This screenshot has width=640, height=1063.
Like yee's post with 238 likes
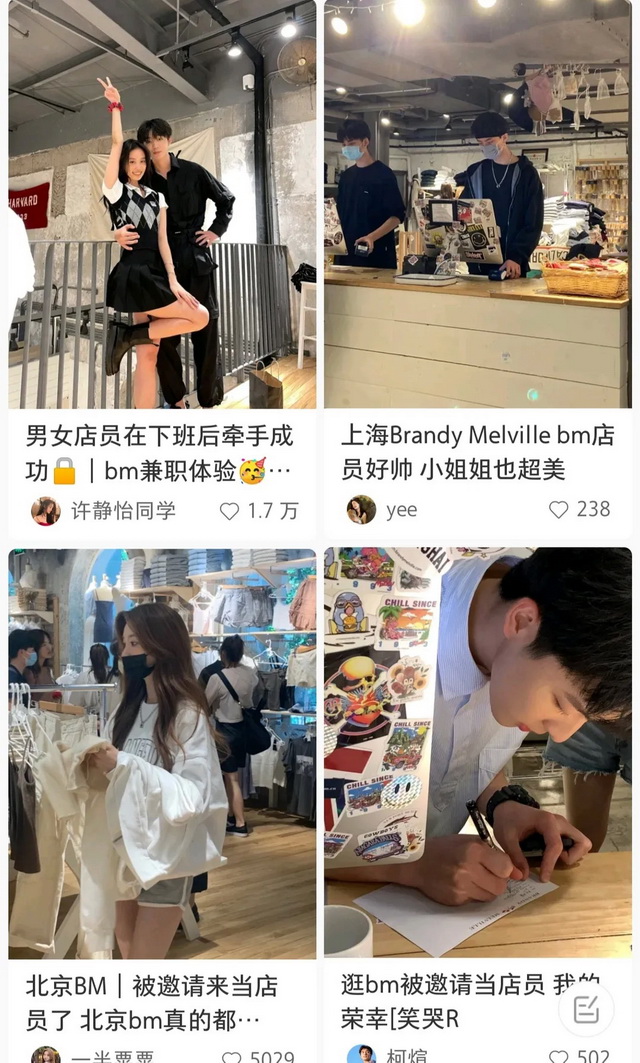tap(559, 510)
